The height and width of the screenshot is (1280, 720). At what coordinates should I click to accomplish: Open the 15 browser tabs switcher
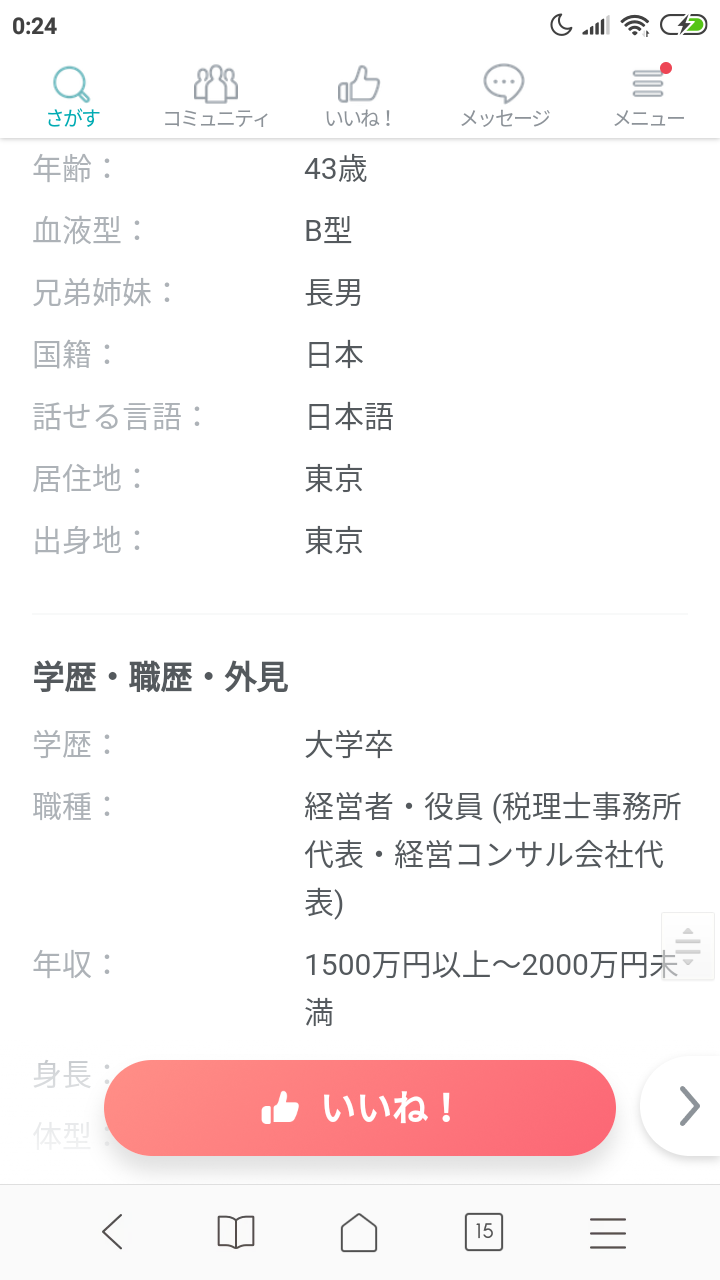[x=484, y=1232]
